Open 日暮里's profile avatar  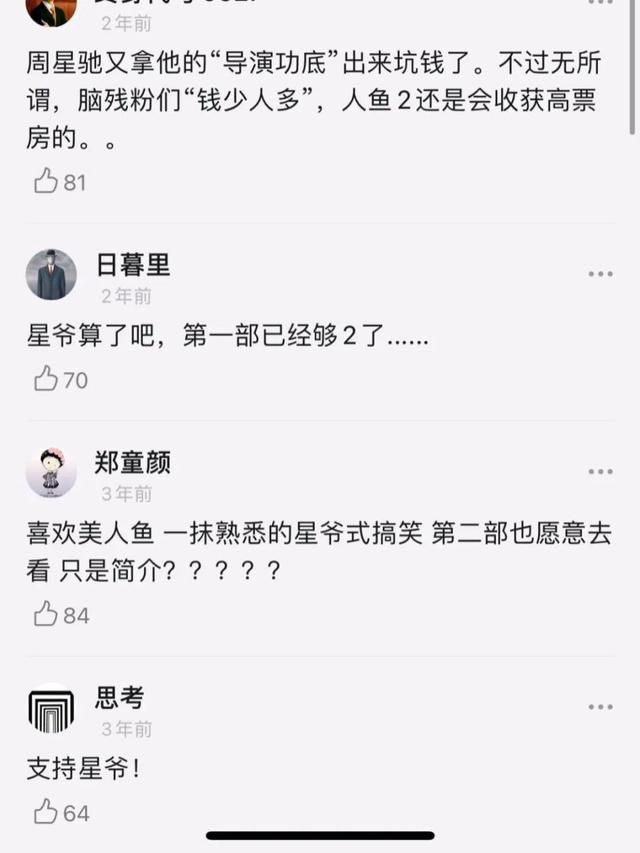(51, 275)
